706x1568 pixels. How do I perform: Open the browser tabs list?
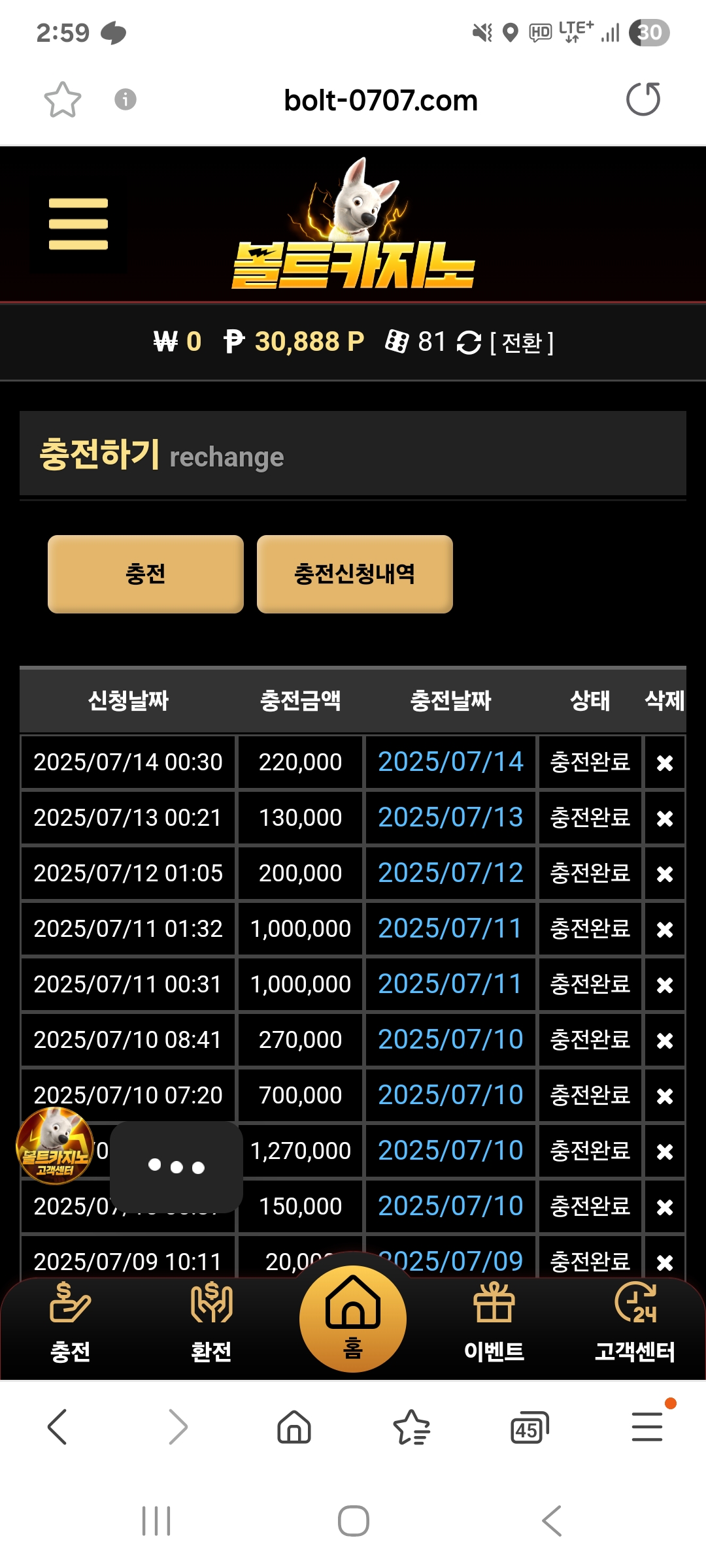tap(529, 1428)
